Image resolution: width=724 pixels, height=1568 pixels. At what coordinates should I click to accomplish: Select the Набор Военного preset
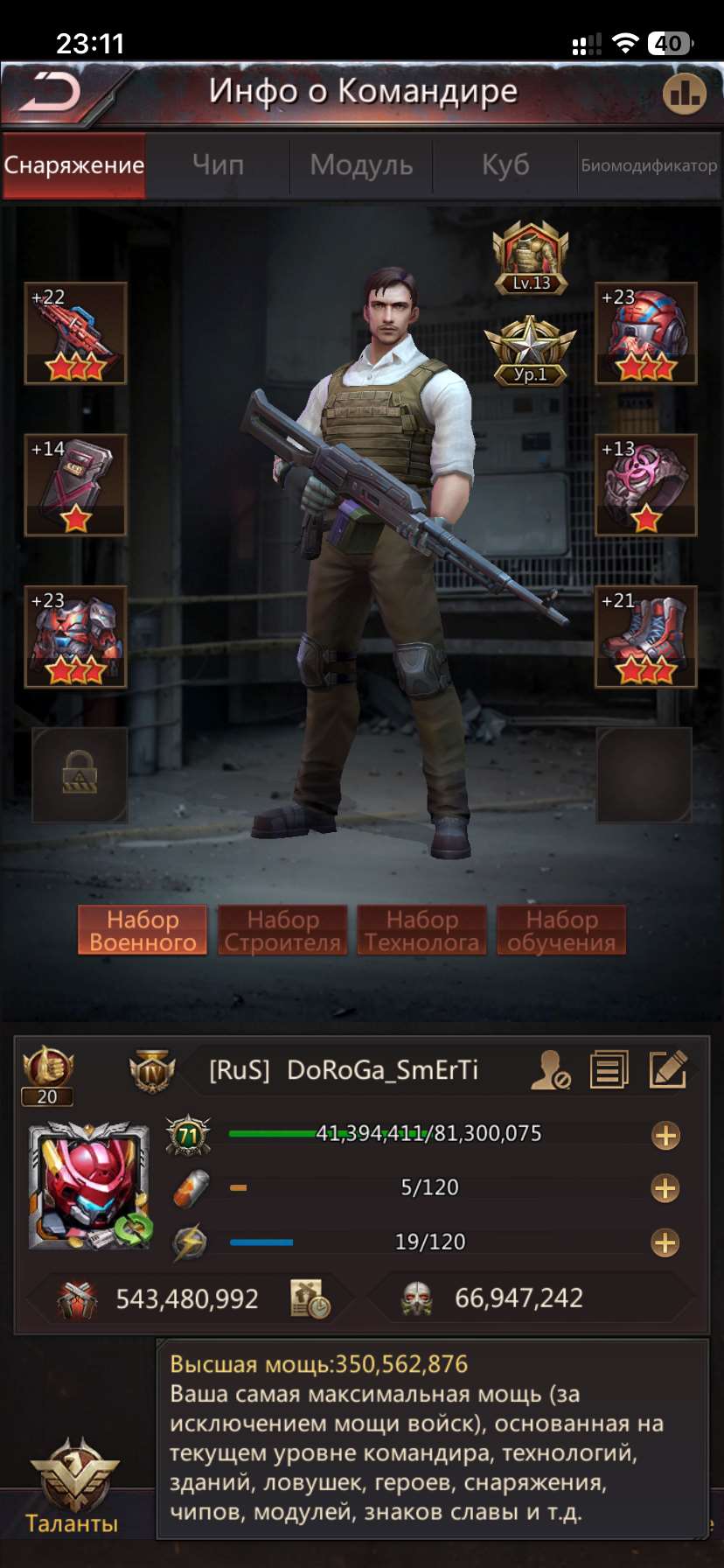coord(143,930)
